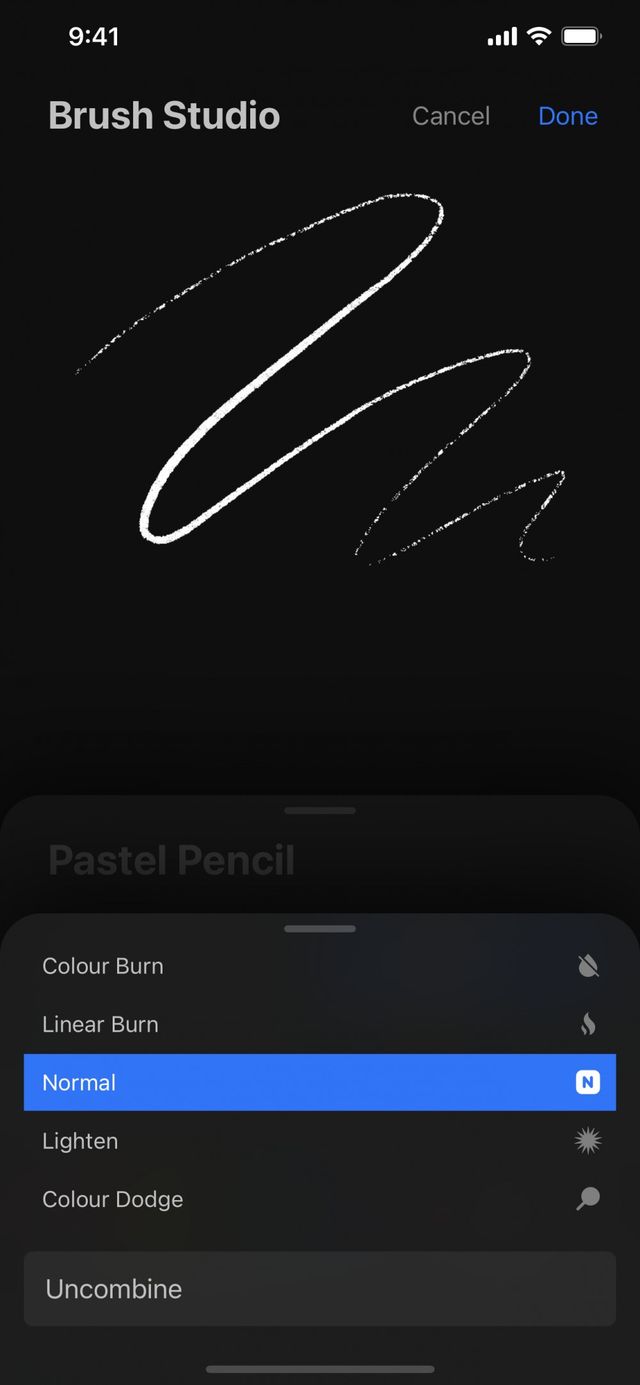Tap Done to save the brush
Viewport: 640px width, 1385px height.
click(567, 116)
